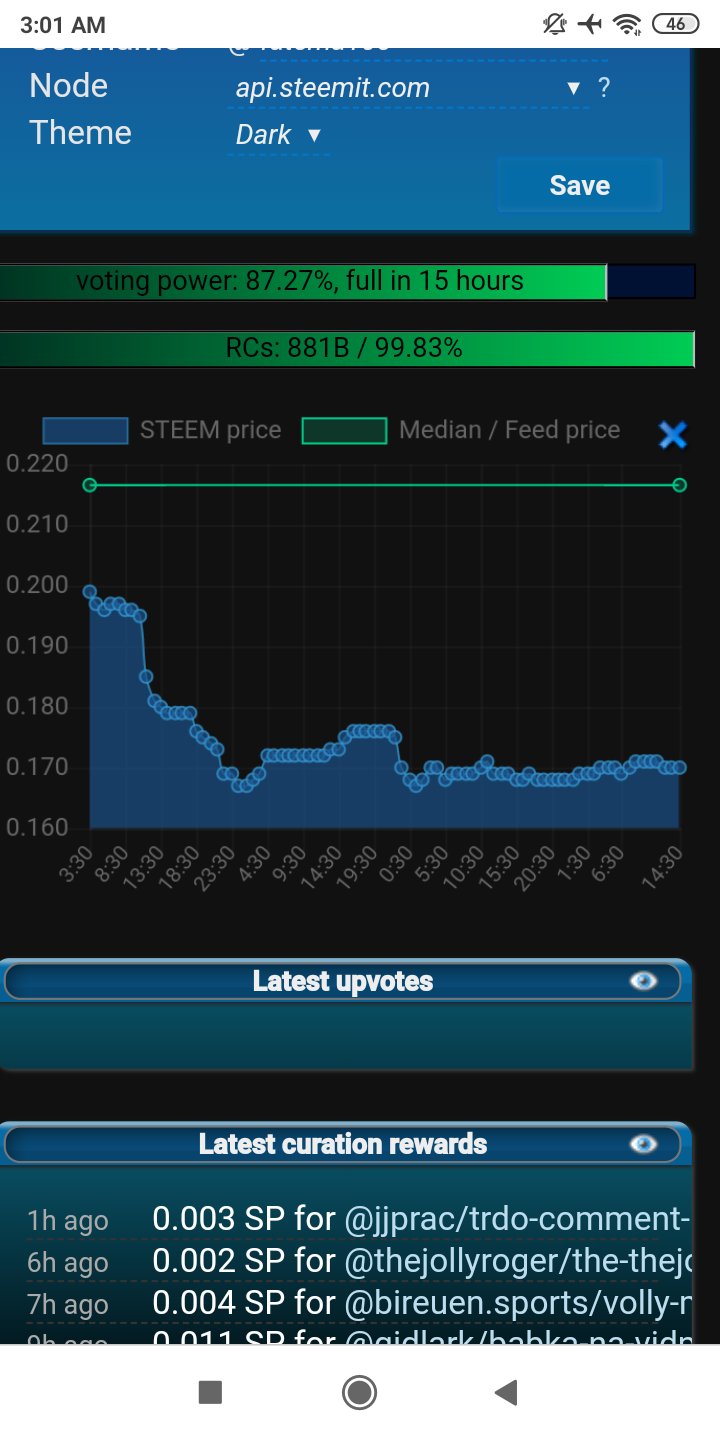Open the Theme dropdown set to Dark
This screenshot has height=1440, width=720.
click(279, 135)
